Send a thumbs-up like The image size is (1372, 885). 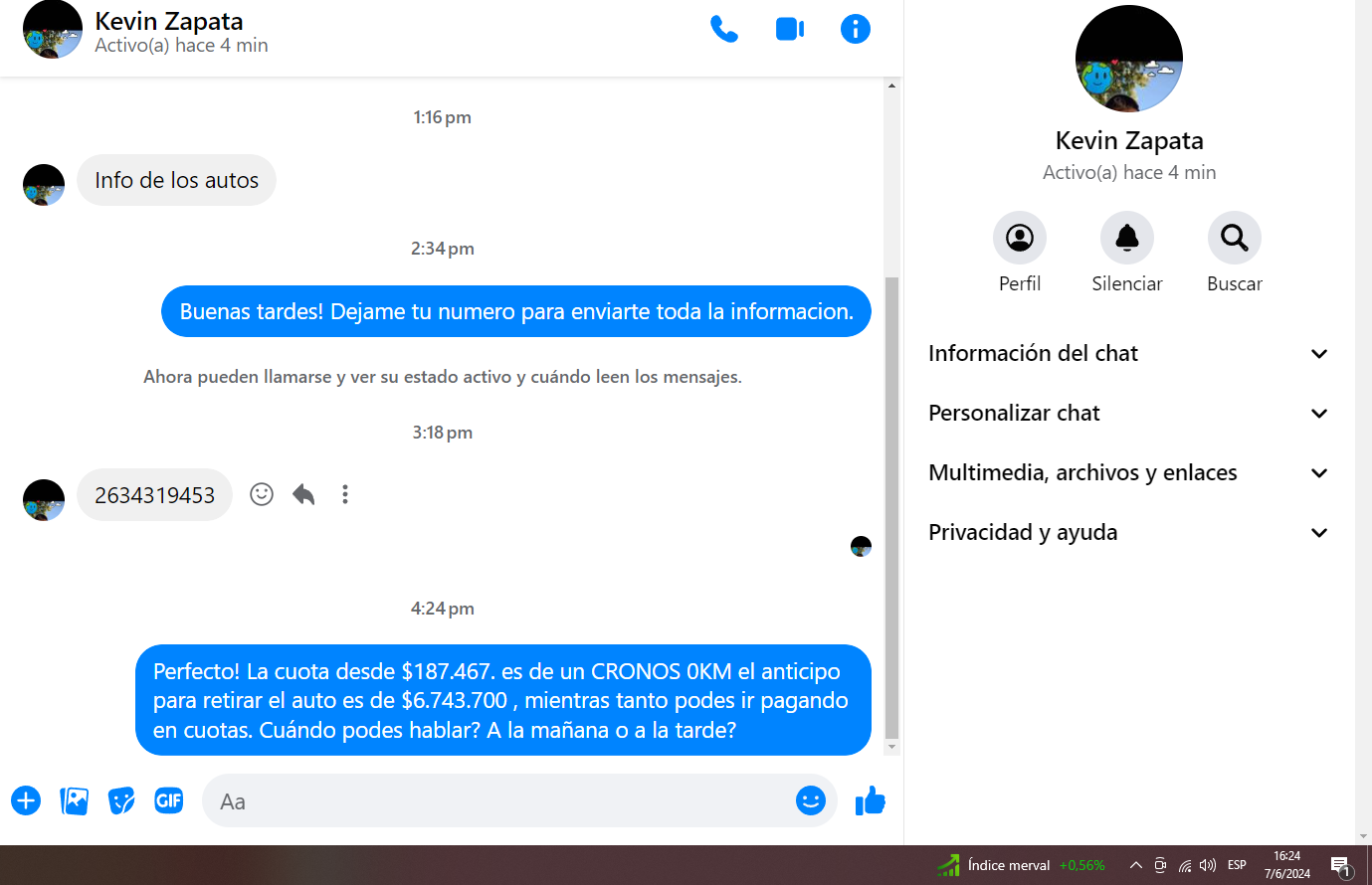pos(871,800)
